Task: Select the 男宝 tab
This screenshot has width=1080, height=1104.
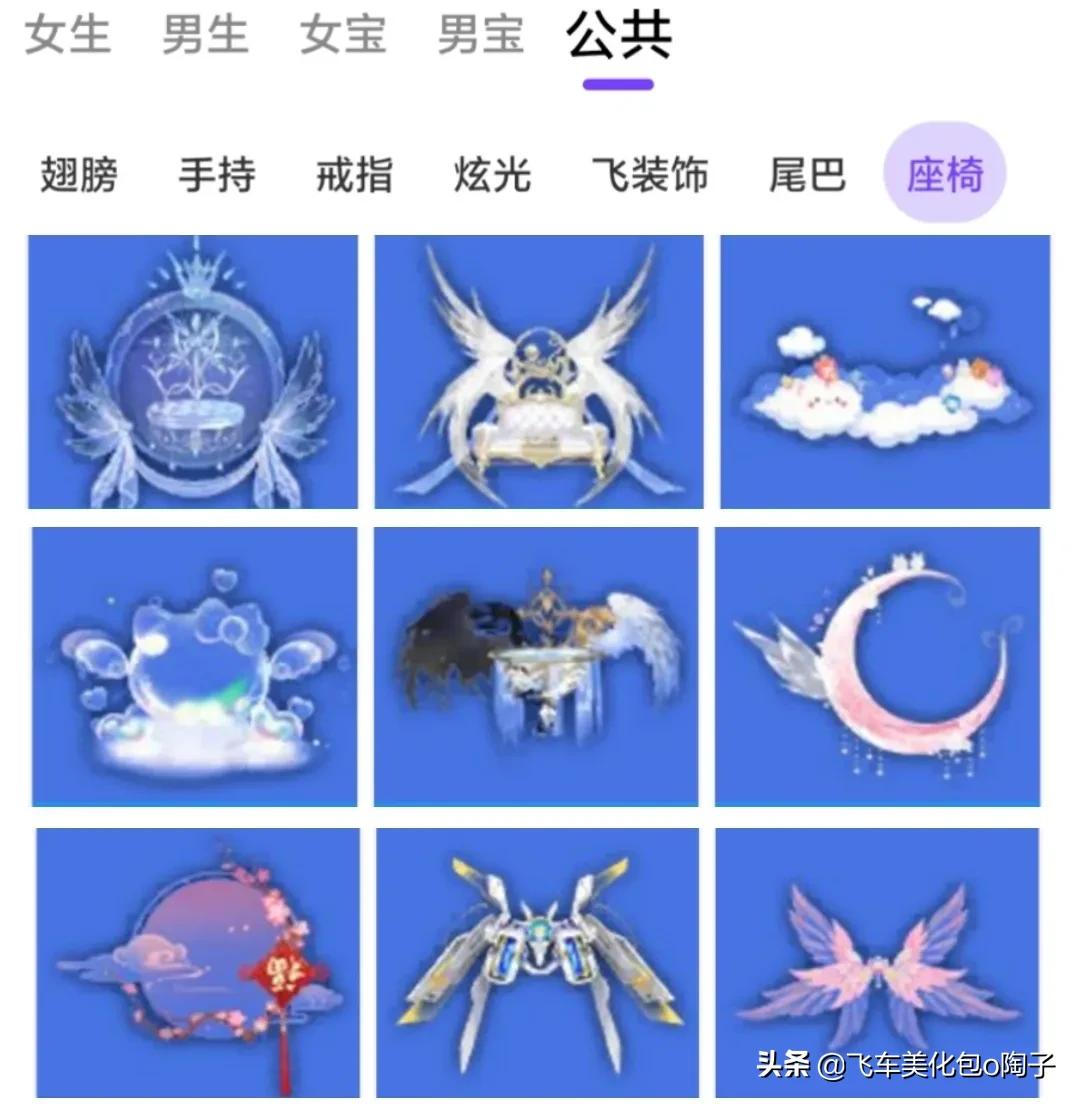Action: [x=480, y=35]
